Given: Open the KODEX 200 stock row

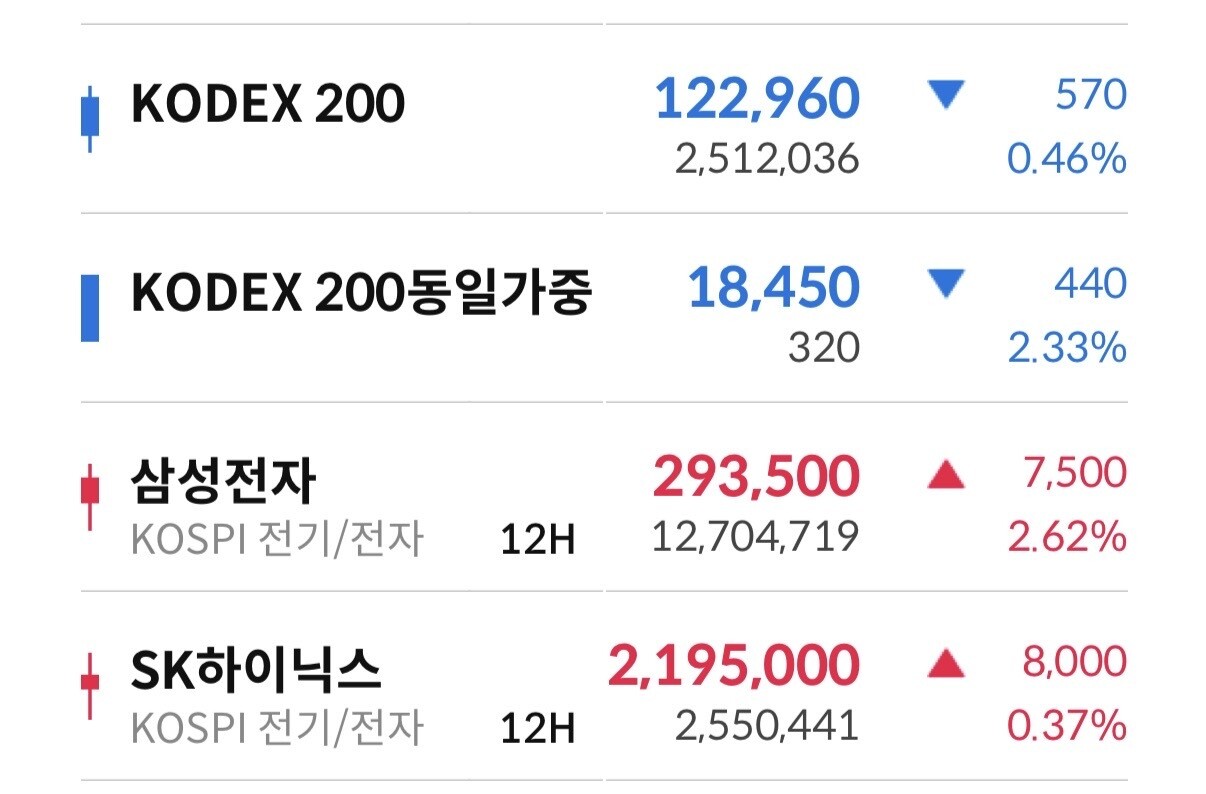Looking at the screenshot, I should click(604, 119).
